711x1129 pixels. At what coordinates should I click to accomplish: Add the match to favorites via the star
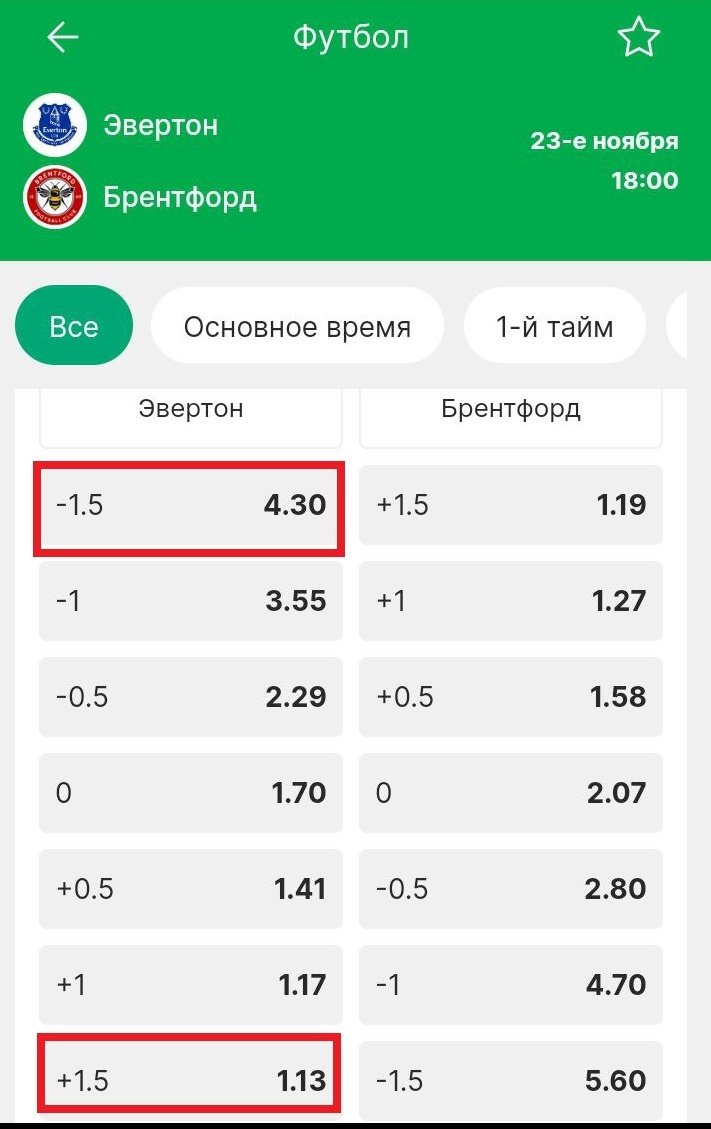pos(637,38)
